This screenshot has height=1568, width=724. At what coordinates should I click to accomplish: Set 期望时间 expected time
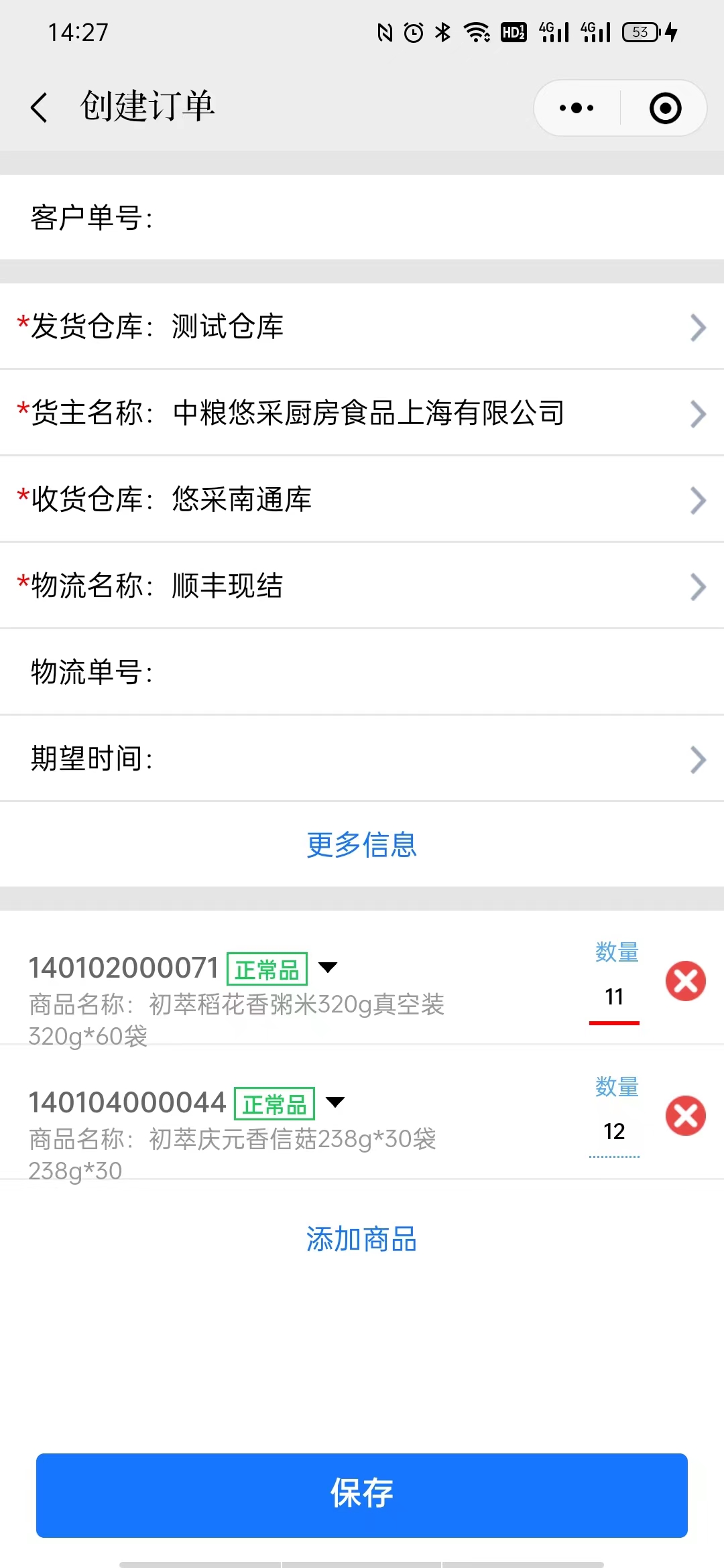pyautogui.click(x=362, y=759)
